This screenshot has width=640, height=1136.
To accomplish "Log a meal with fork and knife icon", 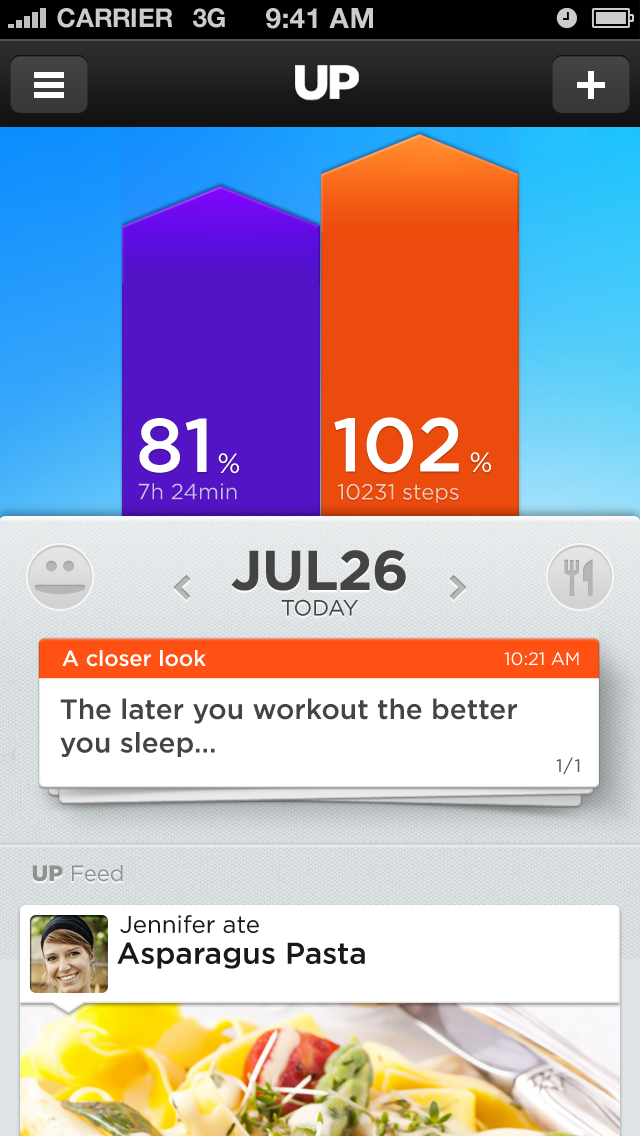I will (580, 577).
